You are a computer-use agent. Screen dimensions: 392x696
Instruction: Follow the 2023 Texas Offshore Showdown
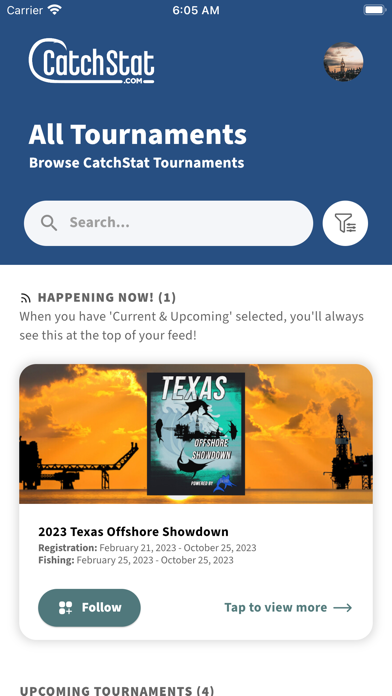point(89,608)
